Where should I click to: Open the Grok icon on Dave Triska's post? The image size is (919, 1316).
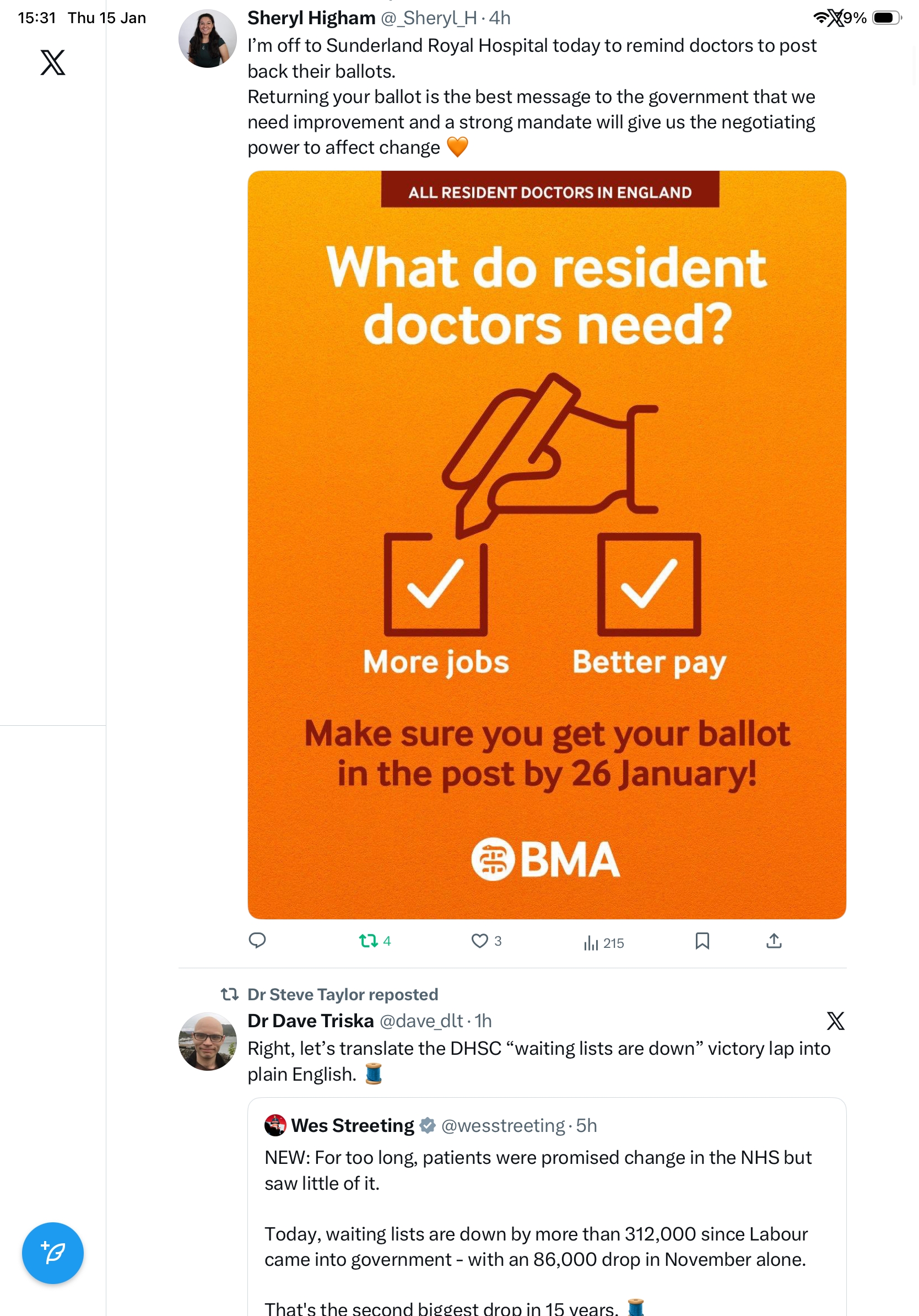[x=835, y=1021]
